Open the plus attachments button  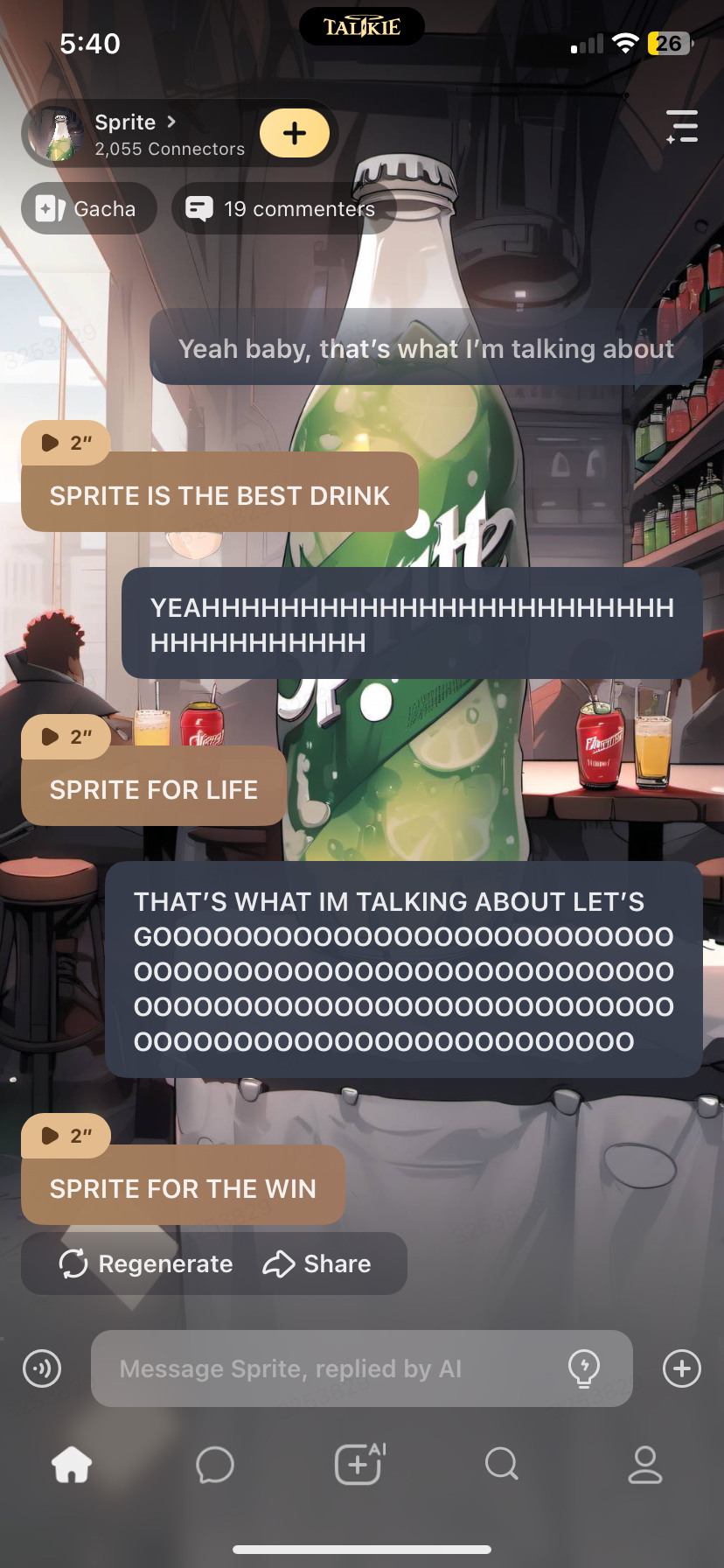[682, 1368]
